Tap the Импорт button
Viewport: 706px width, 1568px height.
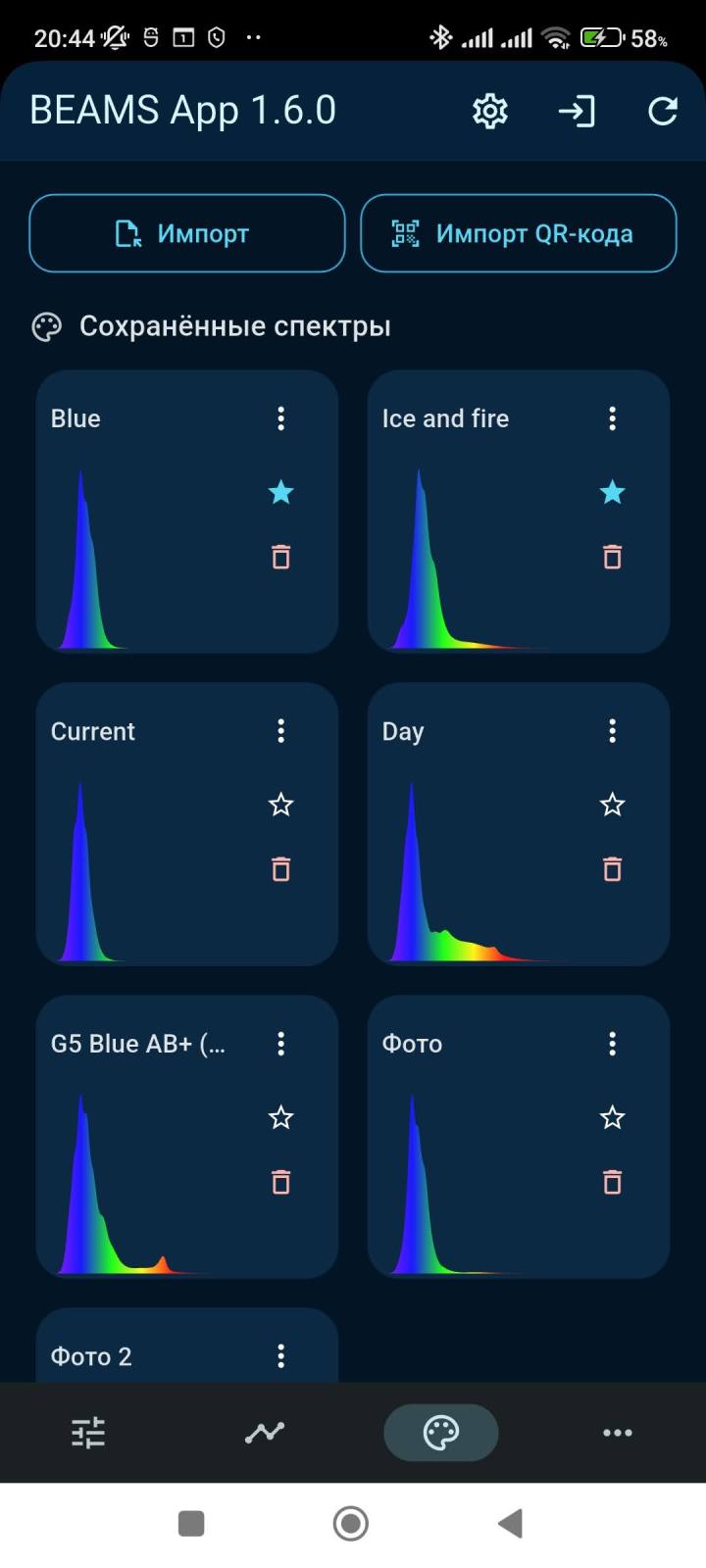point(187,233)
